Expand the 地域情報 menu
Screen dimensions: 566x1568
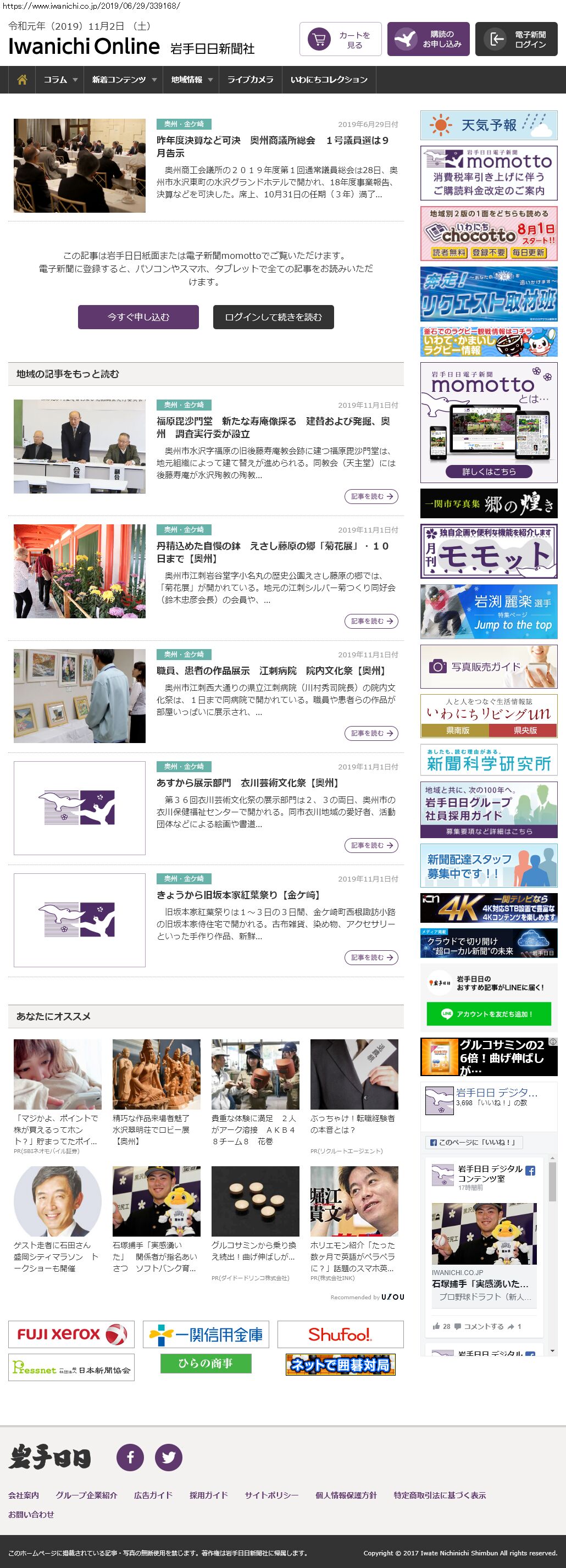[191, 80]
